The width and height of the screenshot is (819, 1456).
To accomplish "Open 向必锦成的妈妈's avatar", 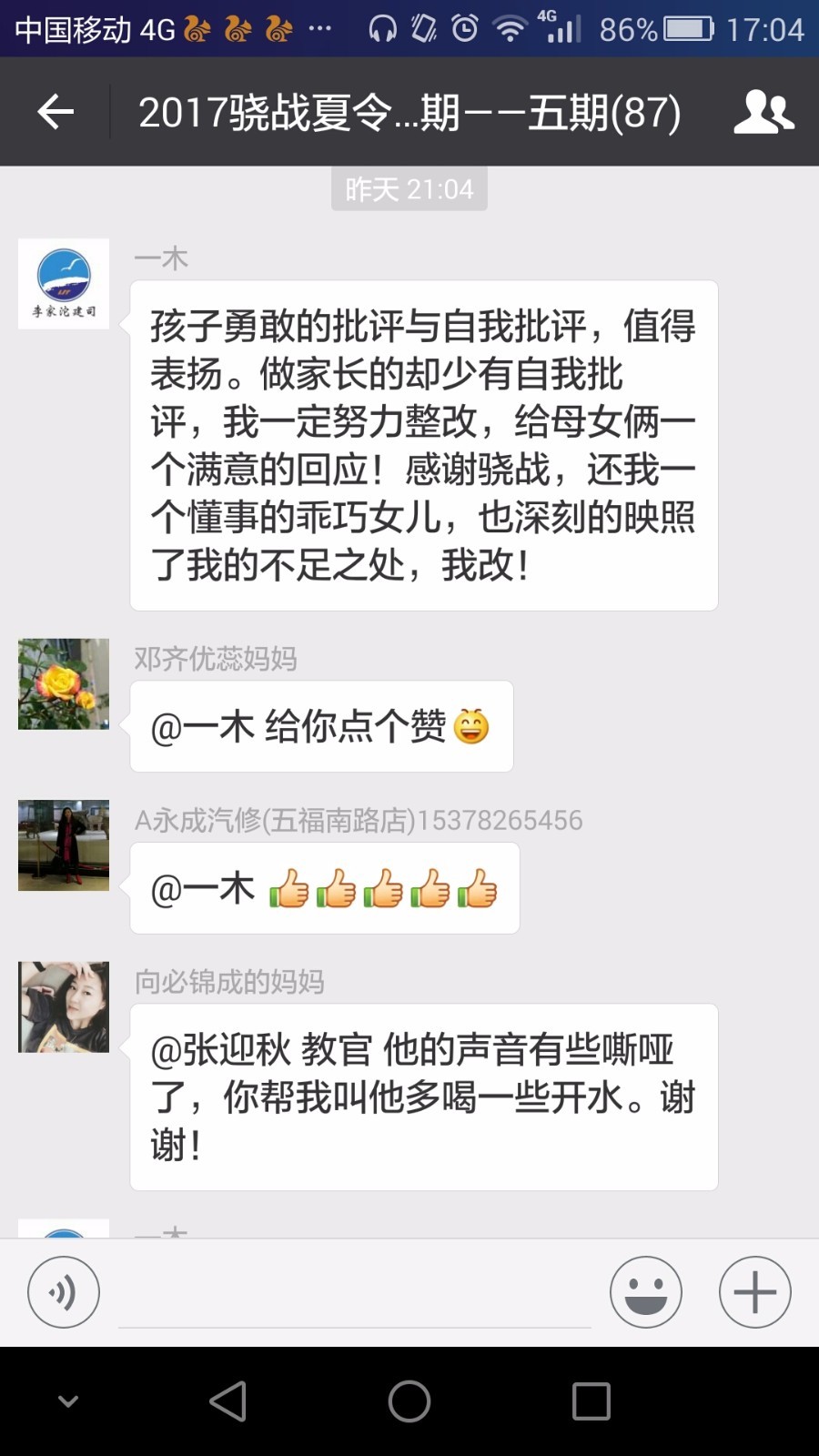I will pyautogui.click(x=64, y=1007).
